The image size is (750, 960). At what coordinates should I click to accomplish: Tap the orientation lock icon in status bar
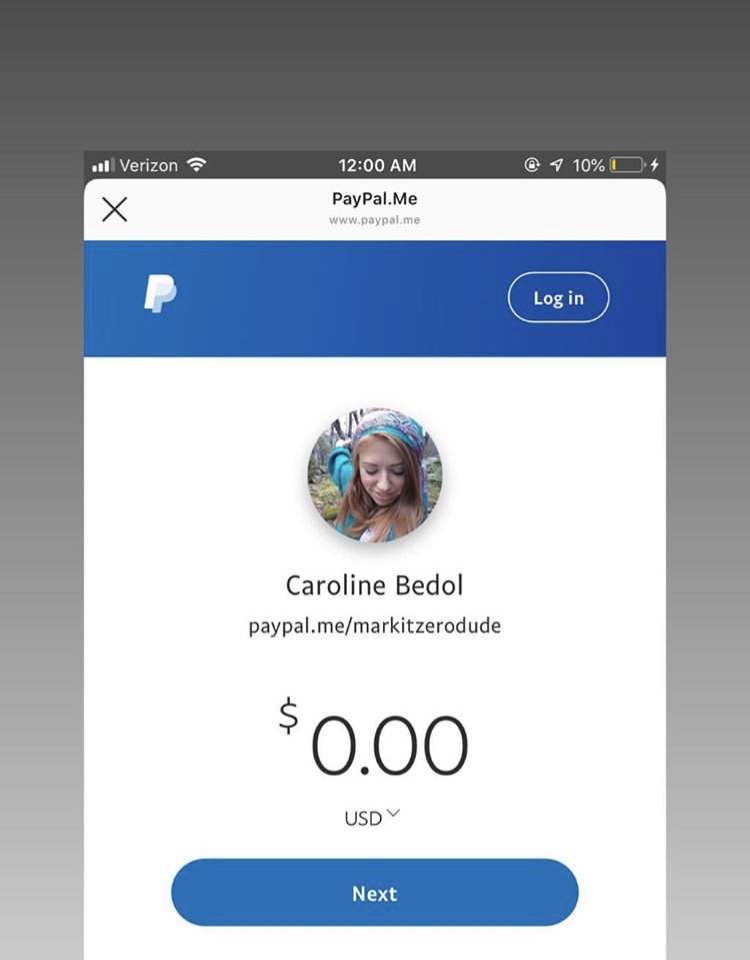(534, 165)
